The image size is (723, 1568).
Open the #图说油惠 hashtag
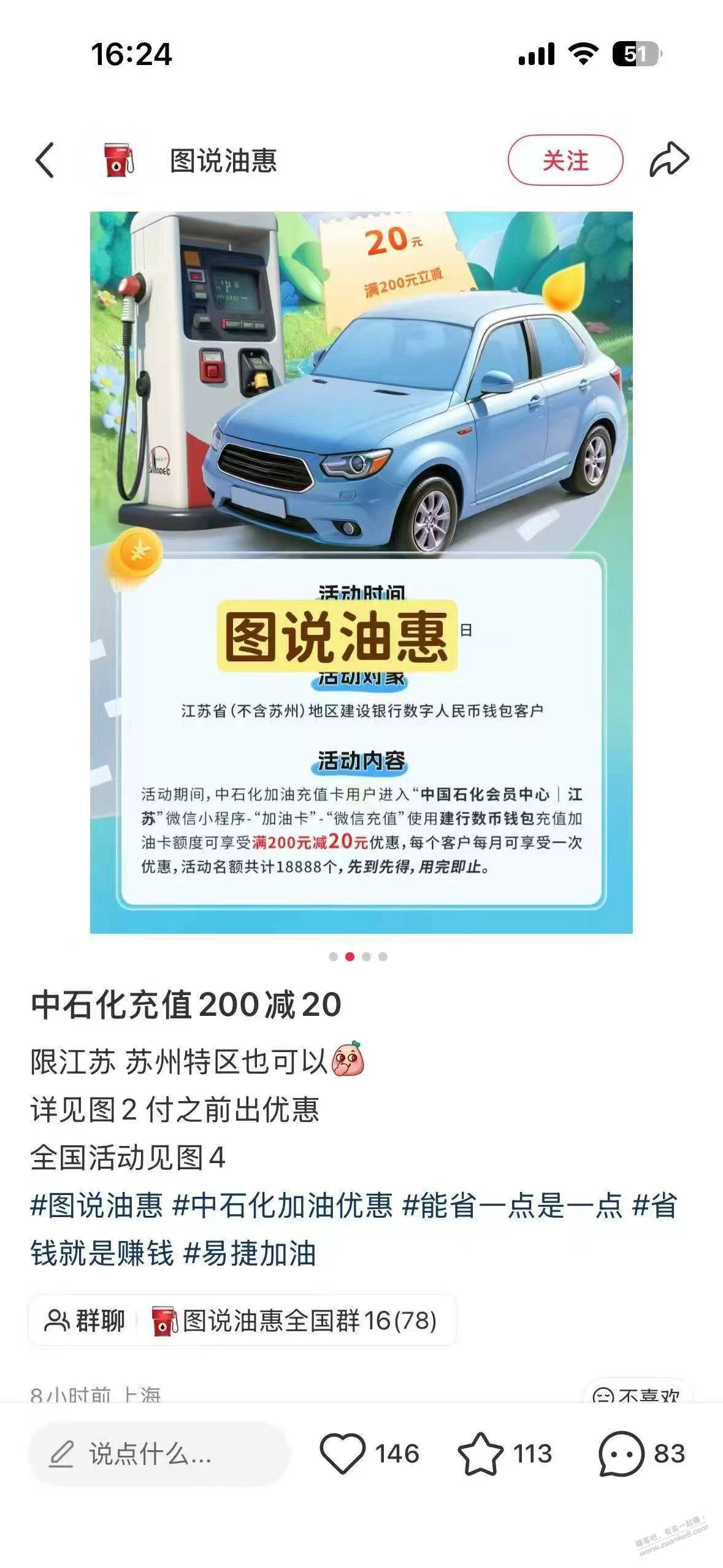[x=96, y=1205]
